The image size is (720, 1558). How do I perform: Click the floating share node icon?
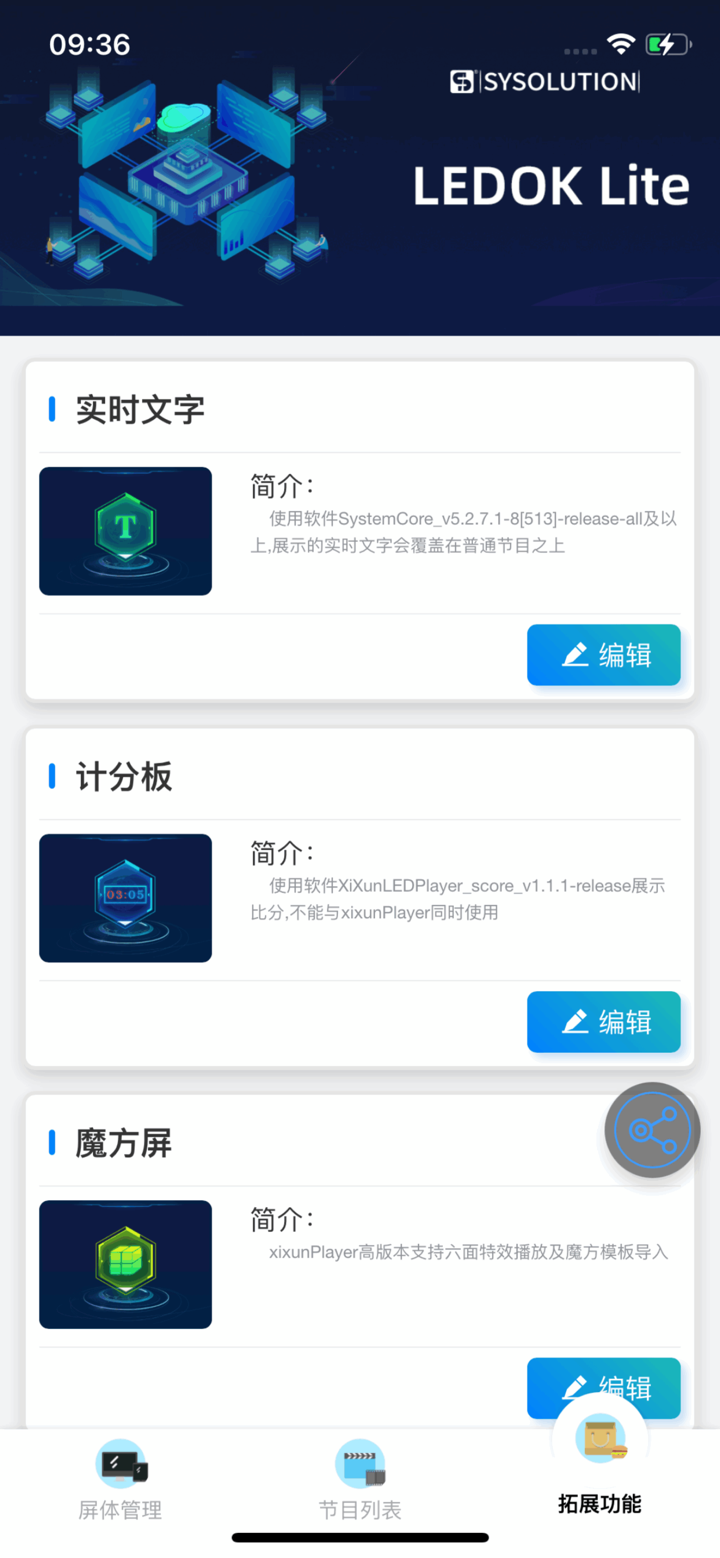[651, 1130]
